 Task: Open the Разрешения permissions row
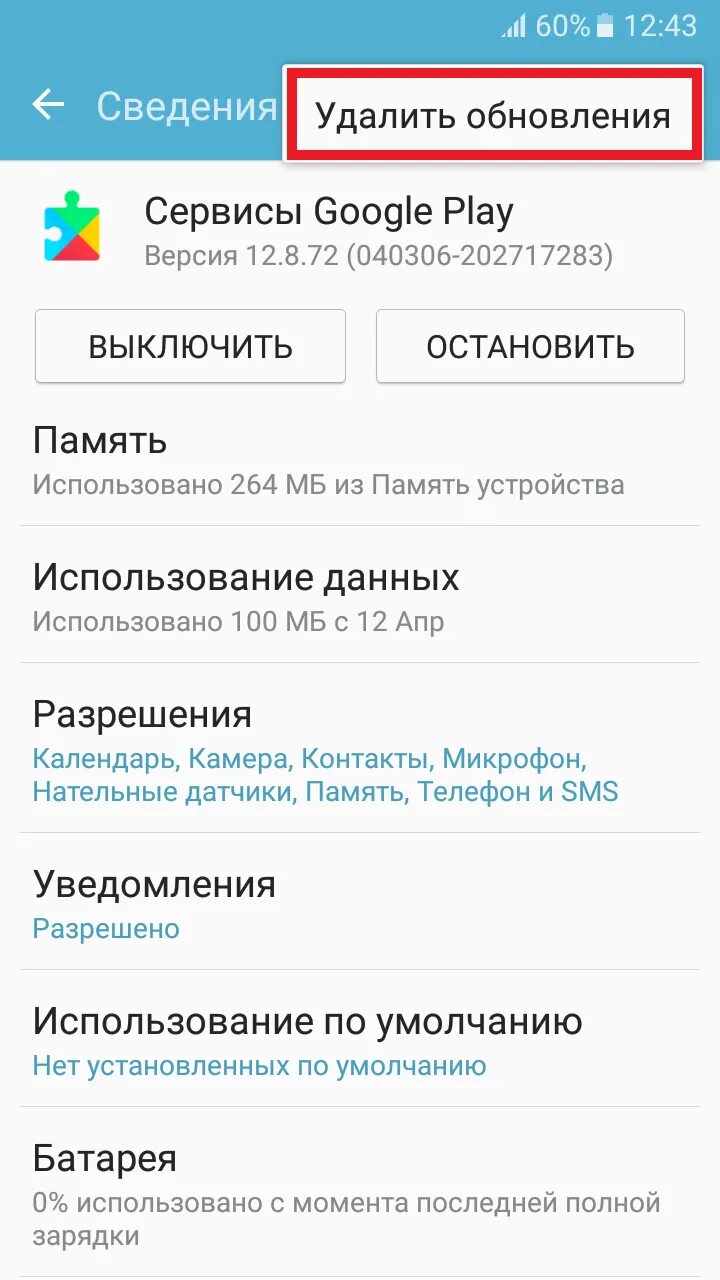pos(360,750)
